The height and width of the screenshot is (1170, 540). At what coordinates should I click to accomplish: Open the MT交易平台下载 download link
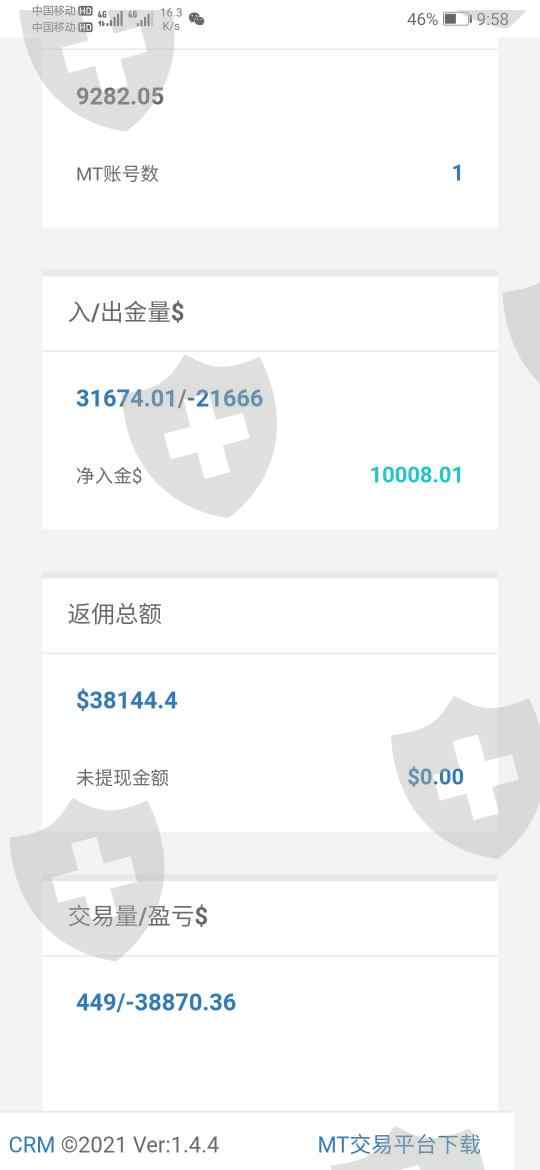399,1144
